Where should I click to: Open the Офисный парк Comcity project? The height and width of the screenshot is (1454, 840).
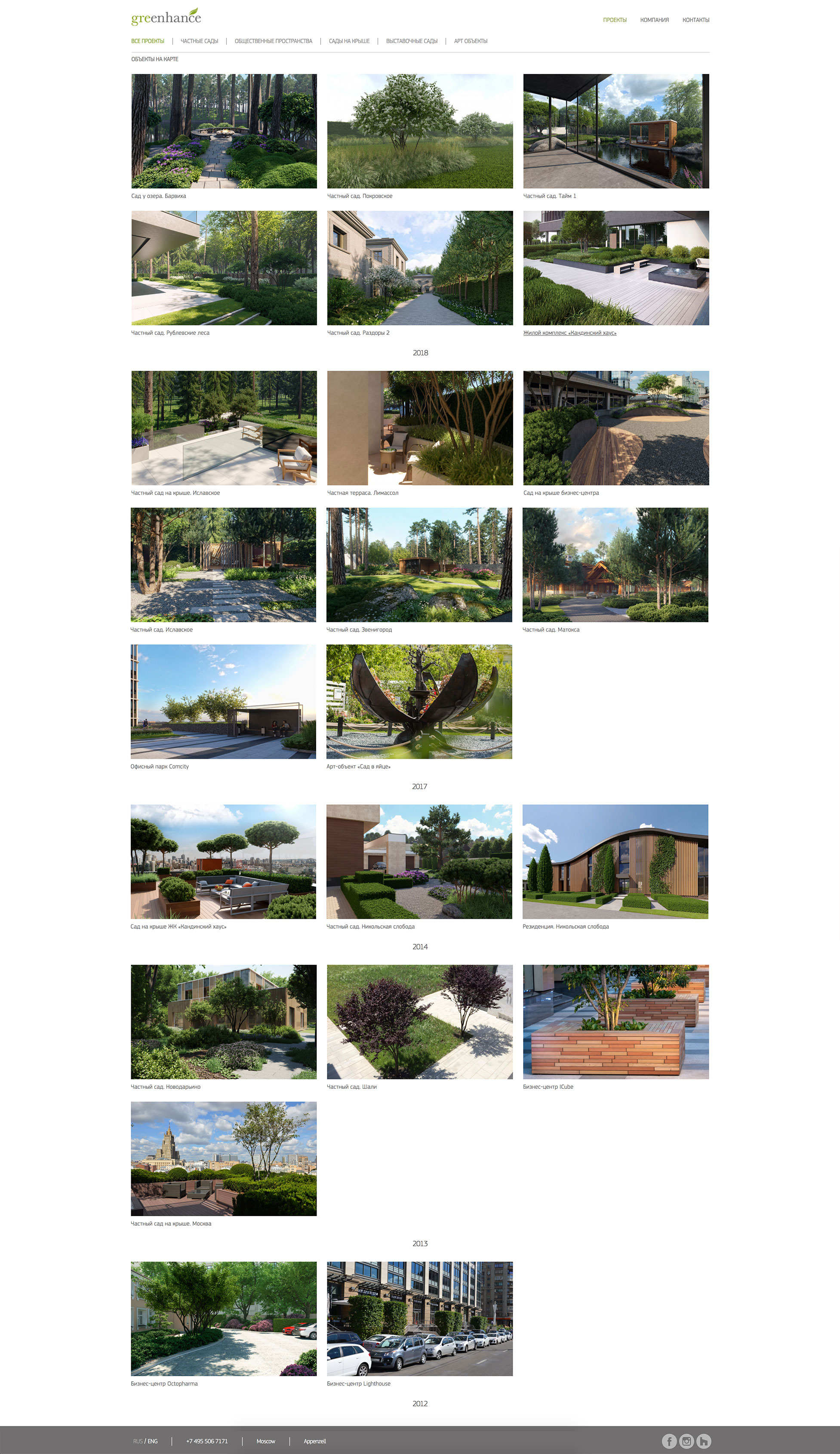pos(223,701)
